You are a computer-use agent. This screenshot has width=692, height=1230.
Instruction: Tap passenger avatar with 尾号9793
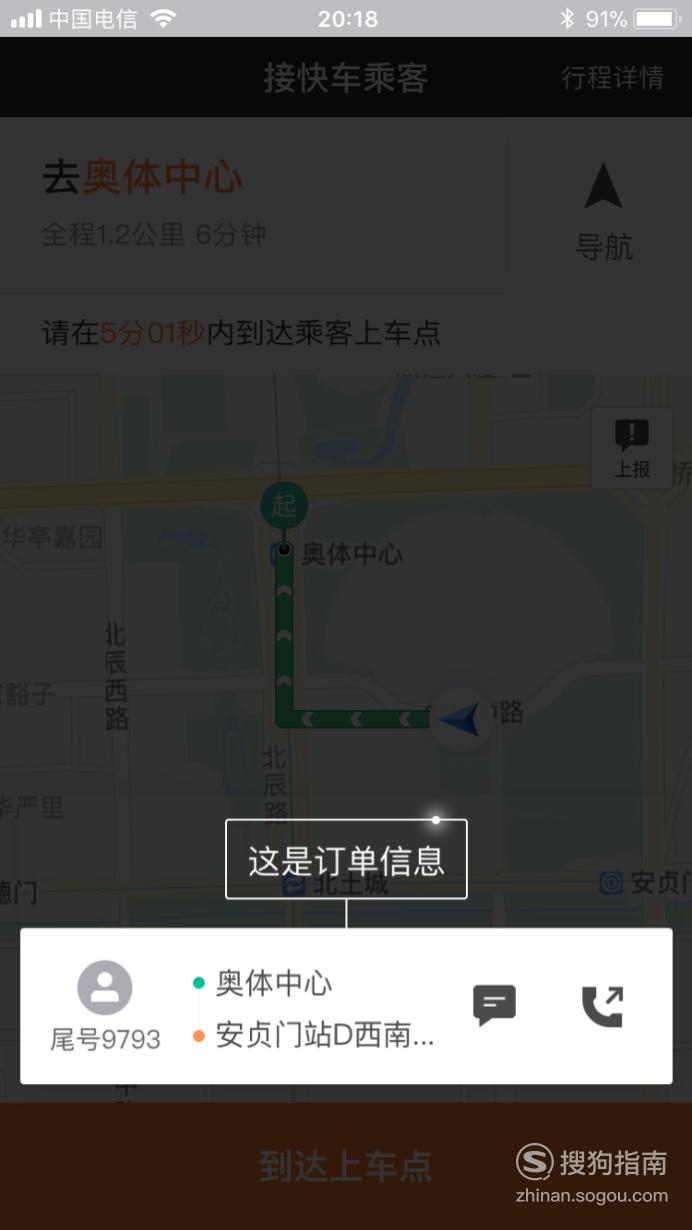[105, 988]
